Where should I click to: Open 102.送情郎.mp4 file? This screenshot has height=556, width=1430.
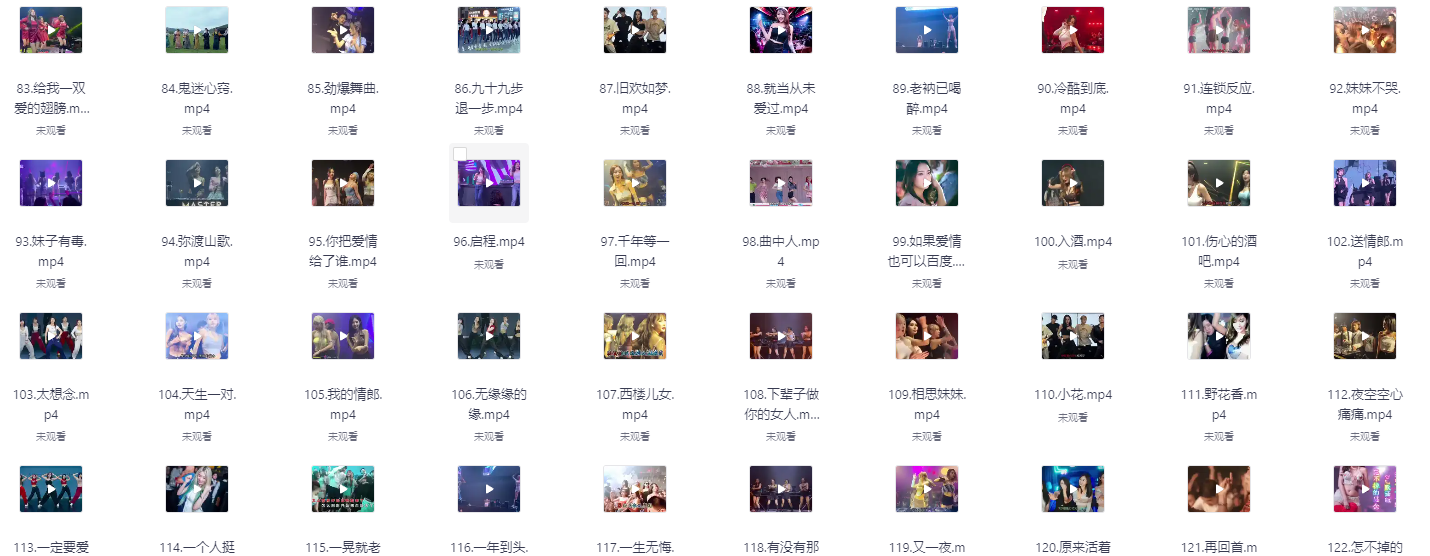pyautogui.click(x=1365, y=183)
